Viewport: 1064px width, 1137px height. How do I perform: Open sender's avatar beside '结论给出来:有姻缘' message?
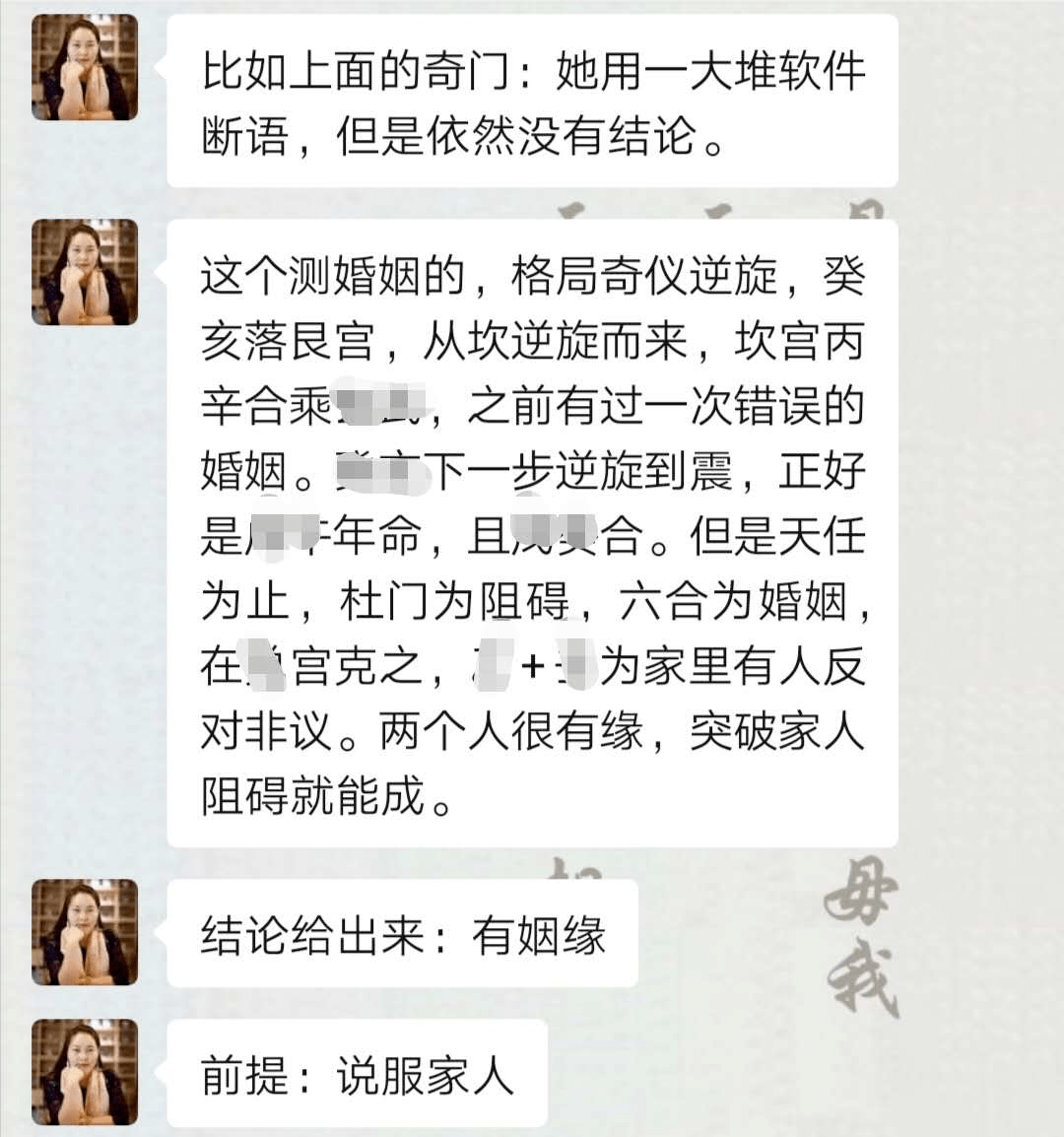85,931
